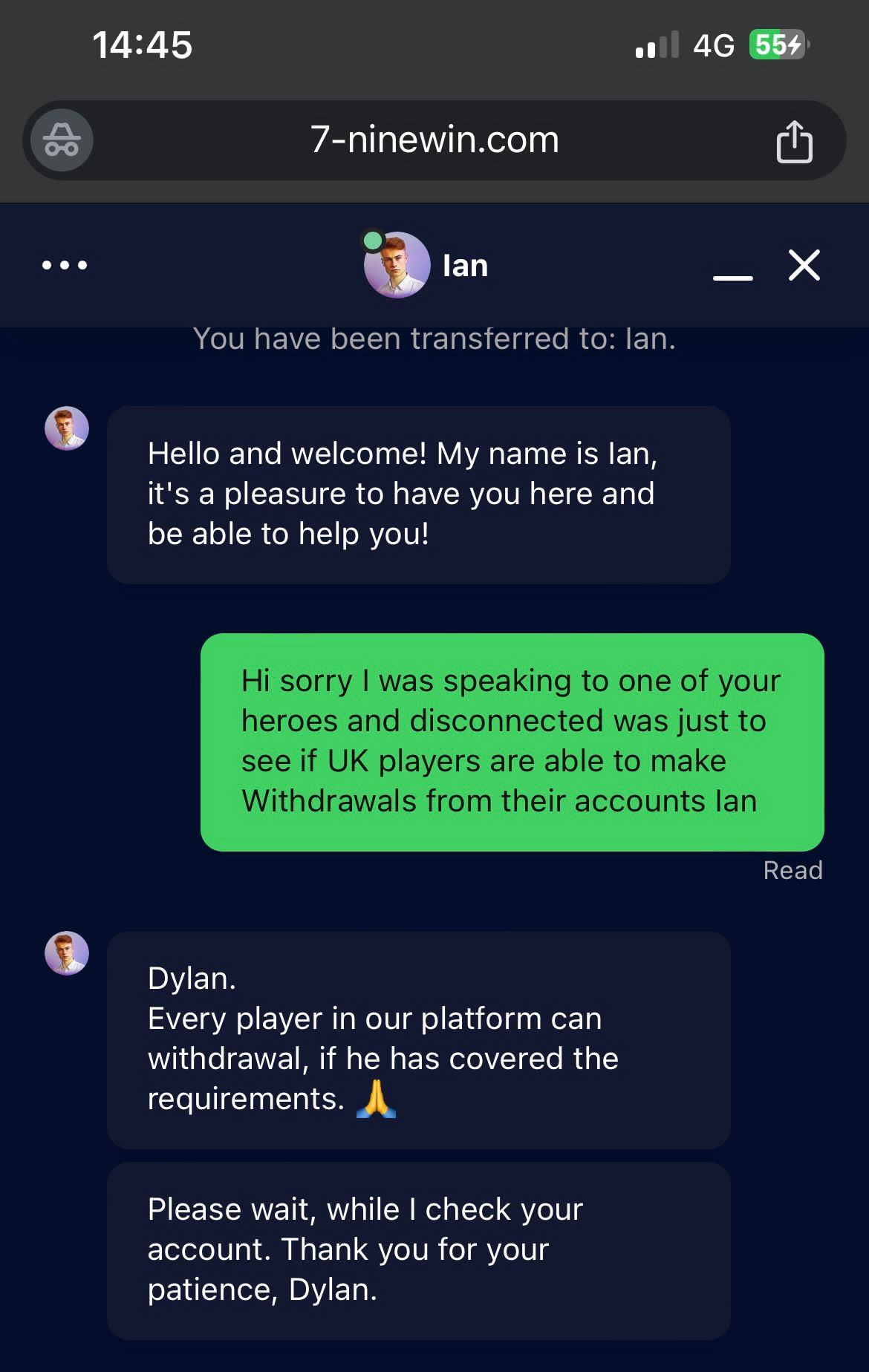The image size is (869, 1372).
Task: Share the page from the browser bar
Action: (794, 141)
